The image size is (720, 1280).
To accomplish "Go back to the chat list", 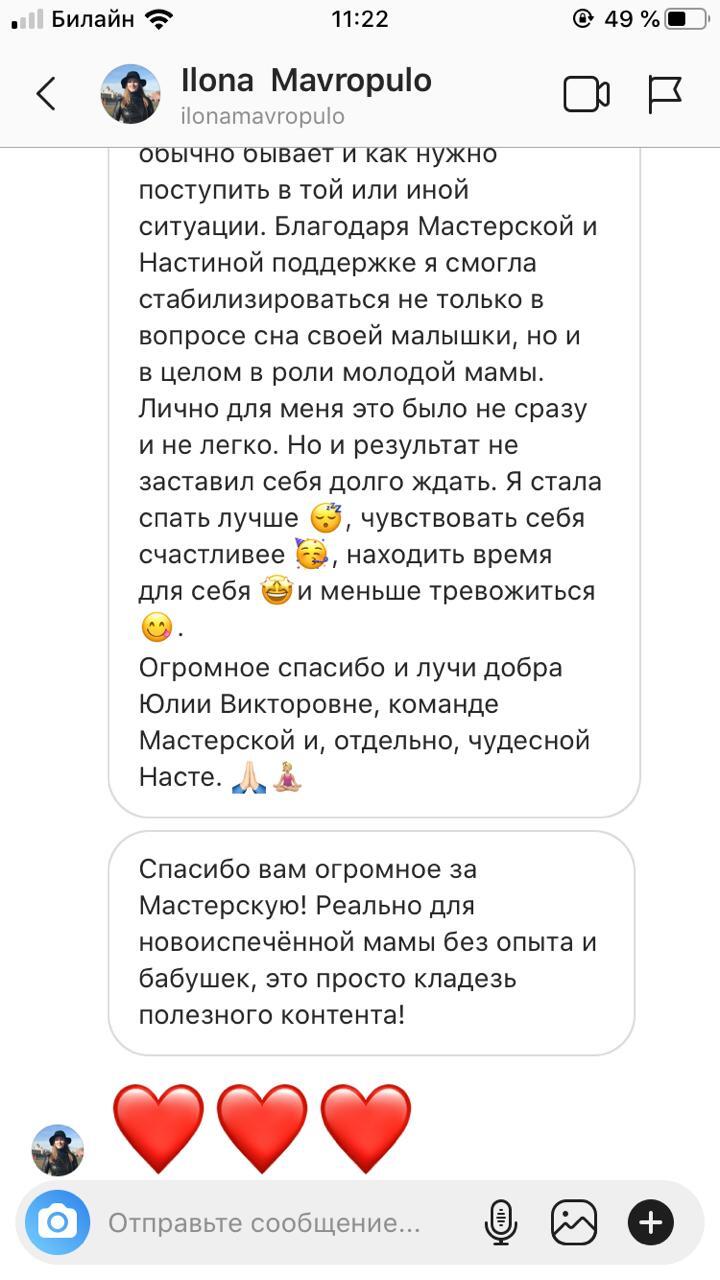I will coord(46,95).
